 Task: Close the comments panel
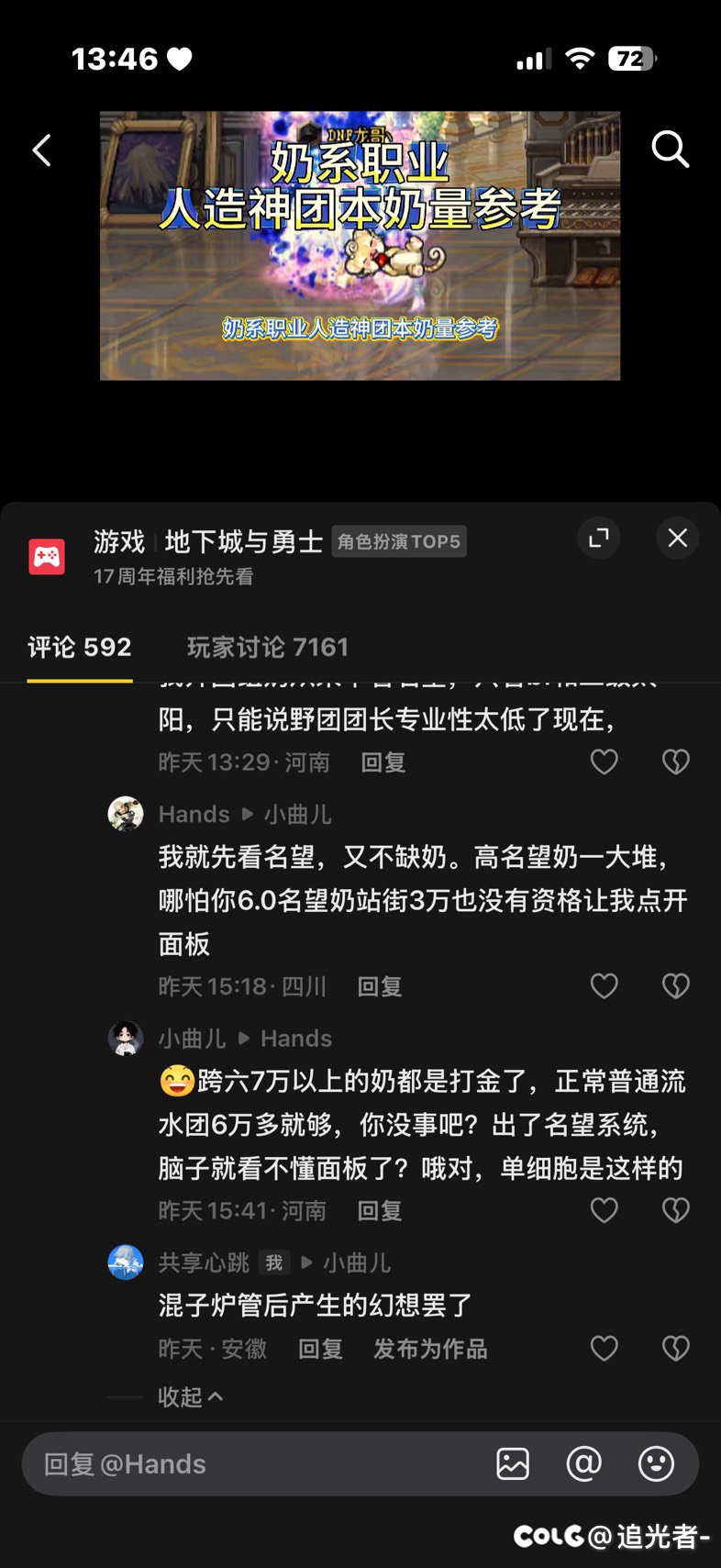[678, 539]
